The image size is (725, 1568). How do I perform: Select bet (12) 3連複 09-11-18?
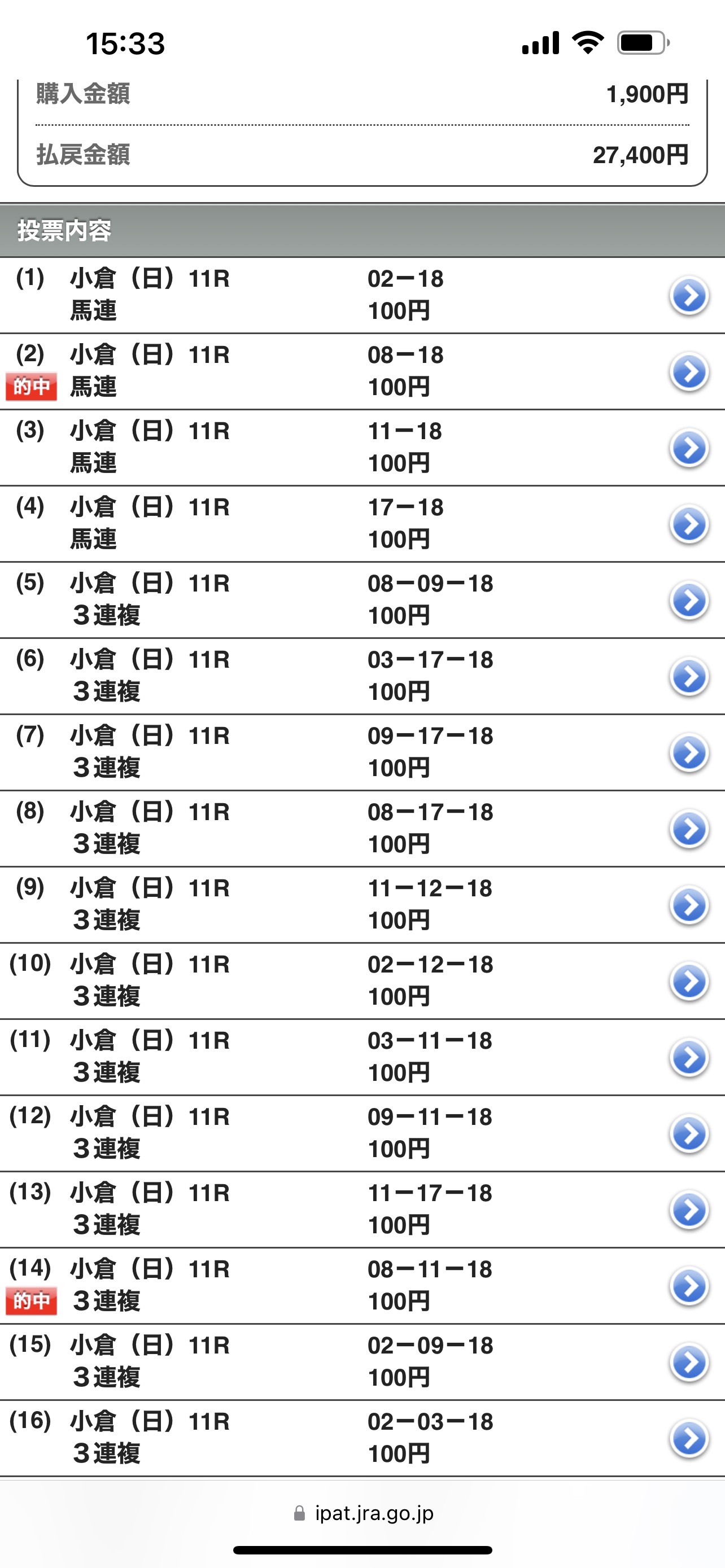tap(688, 1133)
